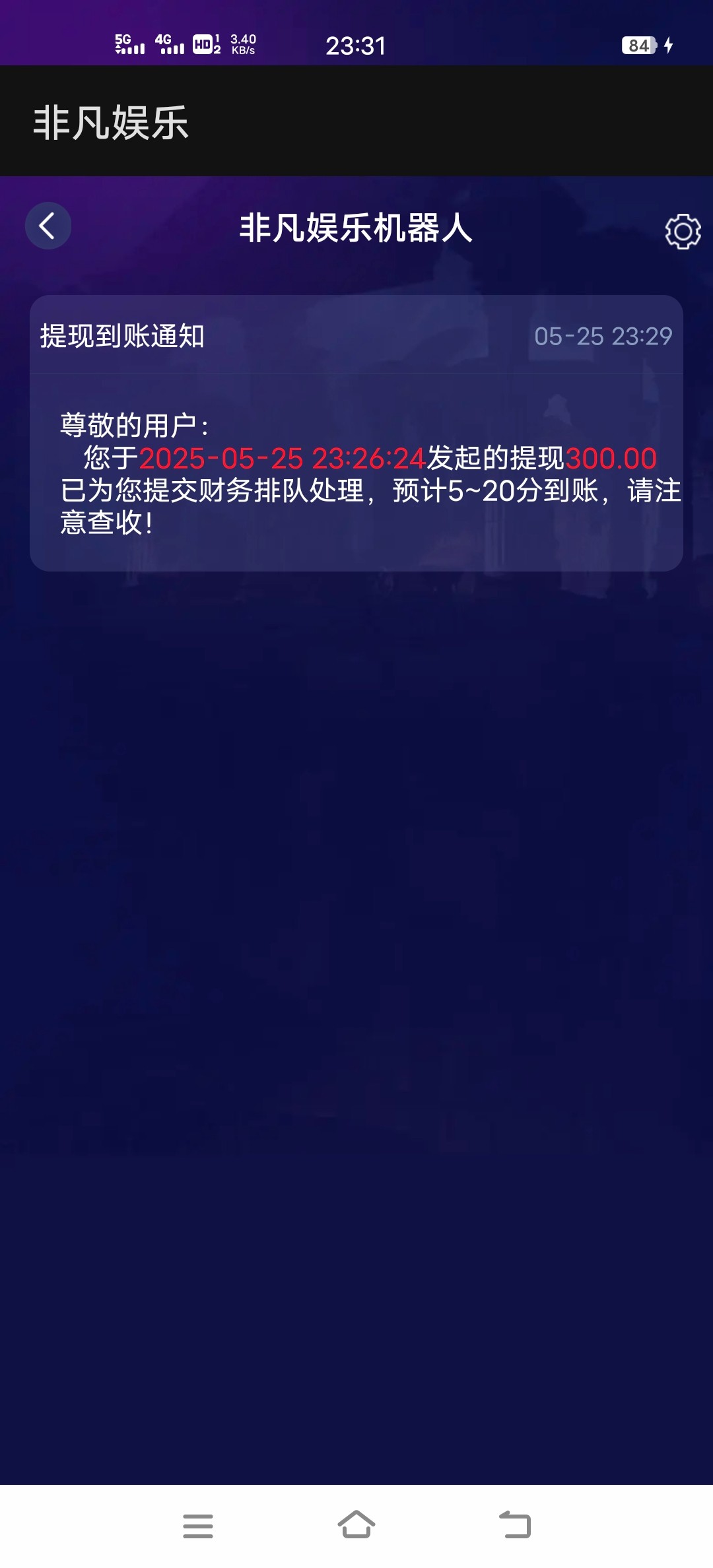Tap the system home button

[x=356, y=1525]
